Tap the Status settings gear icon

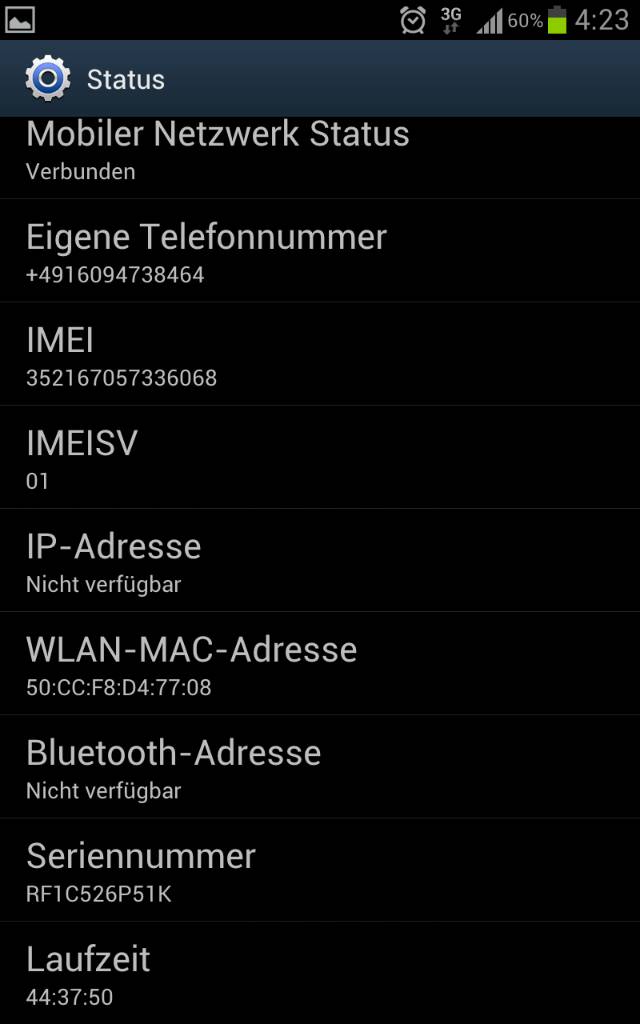pos(48,78)
